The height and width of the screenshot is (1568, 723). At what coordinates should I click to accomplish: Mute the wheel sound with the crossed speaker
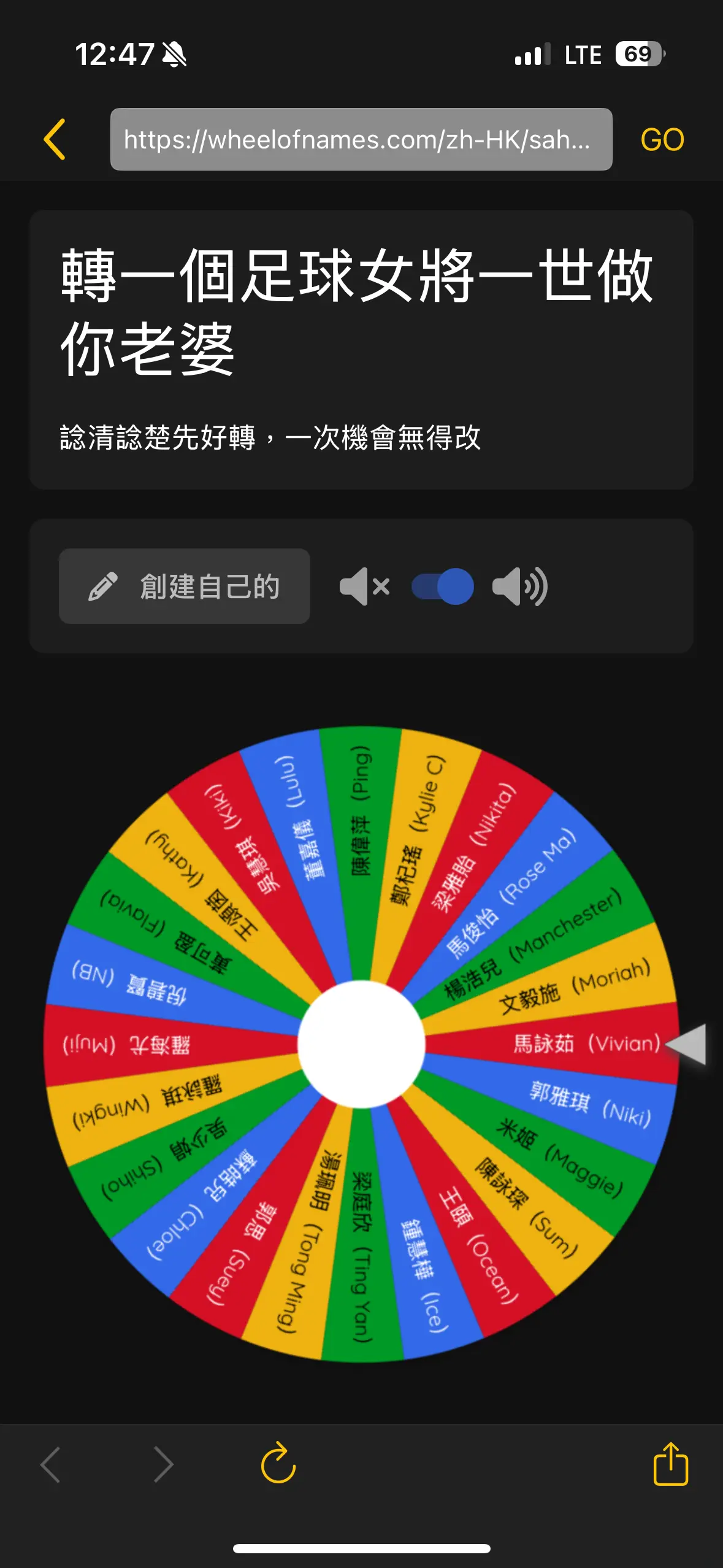[x=365, y=586]
